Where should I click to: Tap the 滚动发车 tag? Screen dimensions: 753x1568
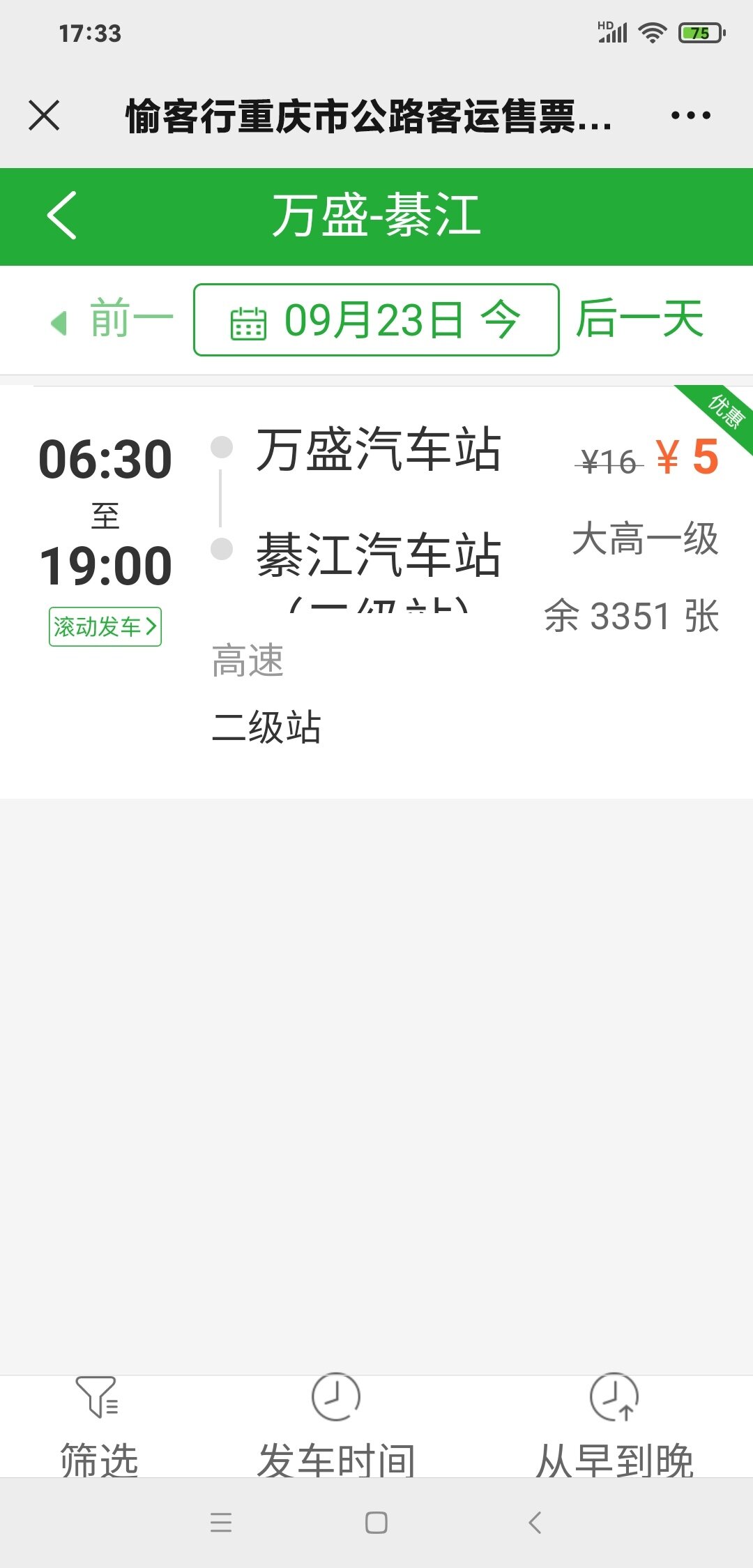pos(105,626)
